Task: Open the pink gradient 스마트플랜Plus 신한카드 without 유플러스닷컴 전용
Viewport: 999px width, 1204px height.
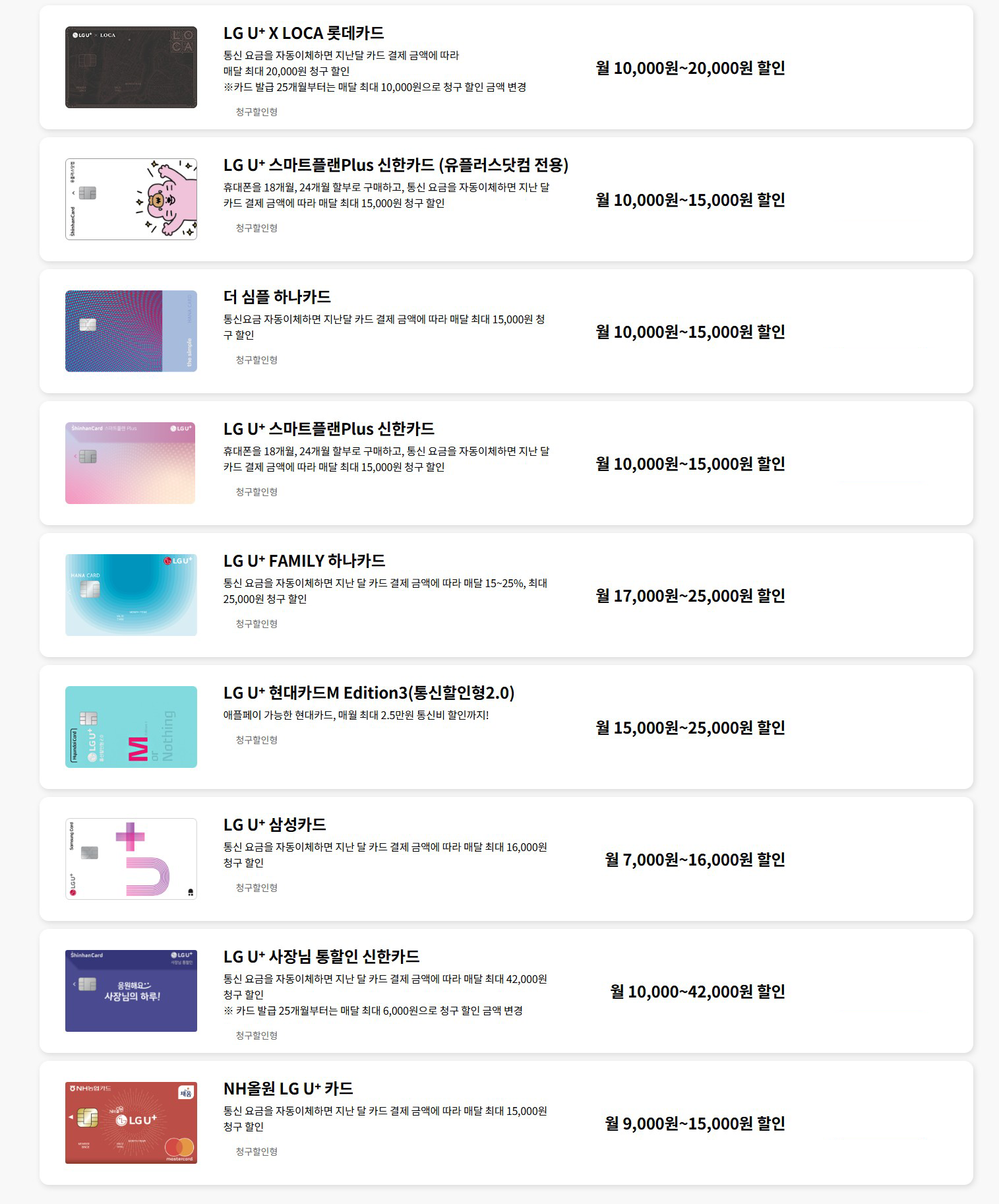Action: point(328,429)
